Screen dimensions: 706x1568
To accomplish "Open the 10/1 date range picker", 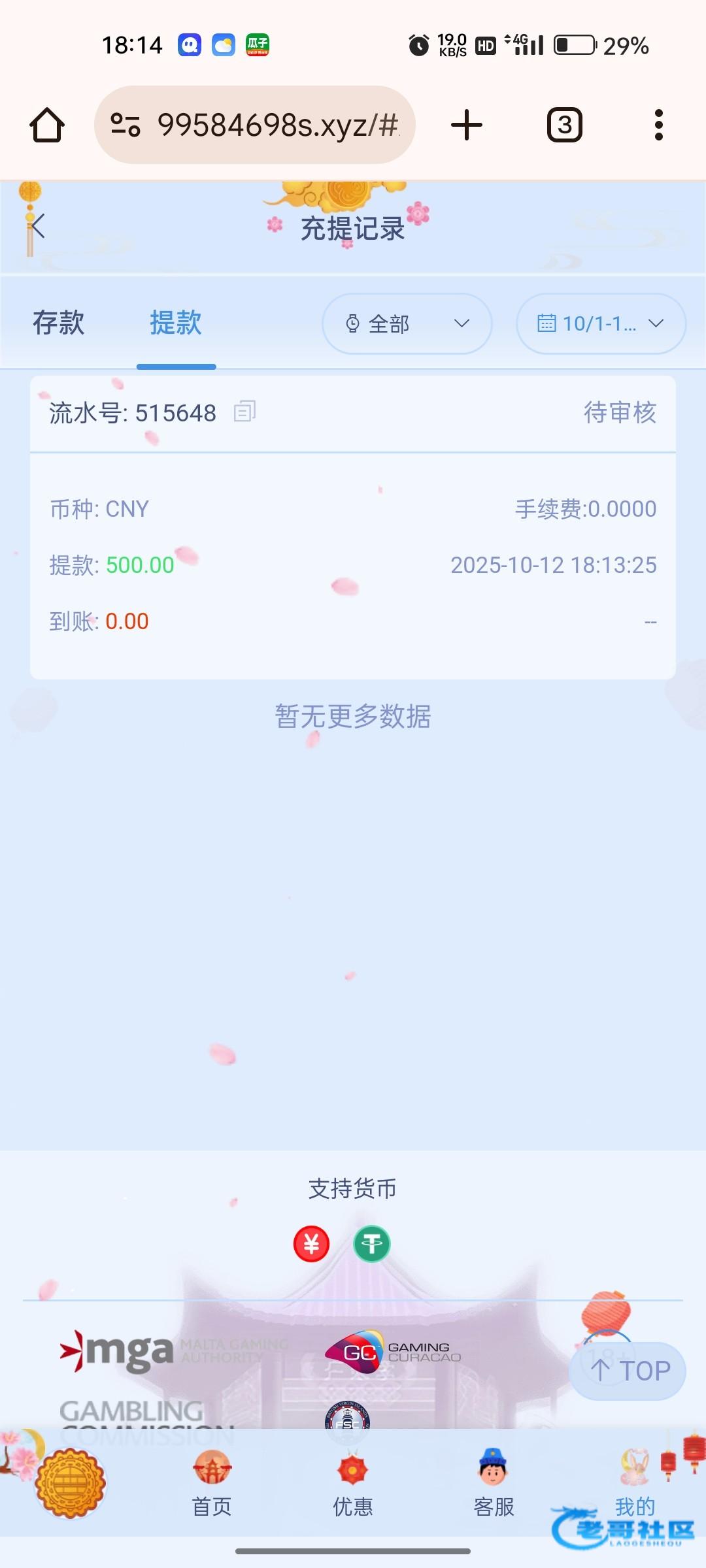I will 600,323.
